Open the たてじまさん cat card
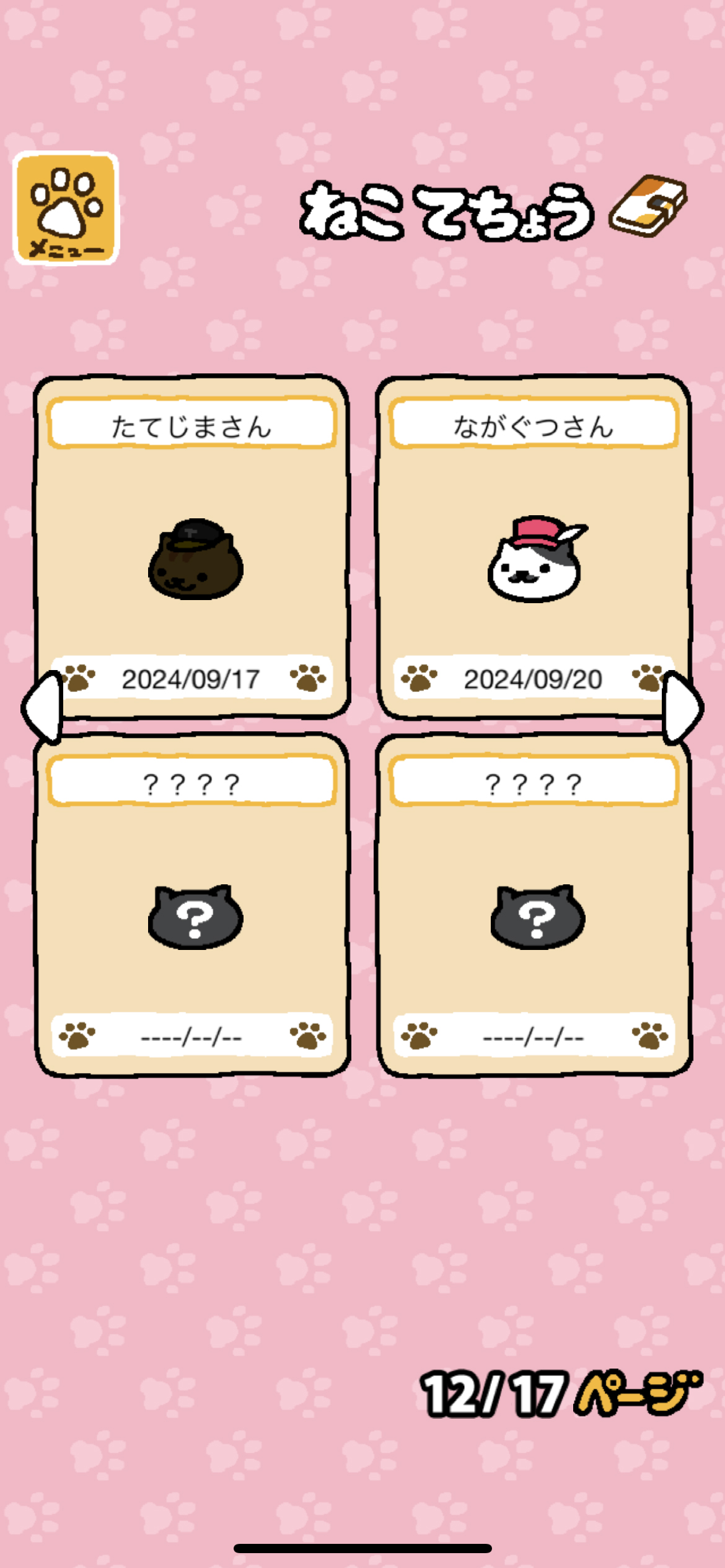The height and width of the screenshot is (1568, 725). pyautogui.click(x=191, y=546)
